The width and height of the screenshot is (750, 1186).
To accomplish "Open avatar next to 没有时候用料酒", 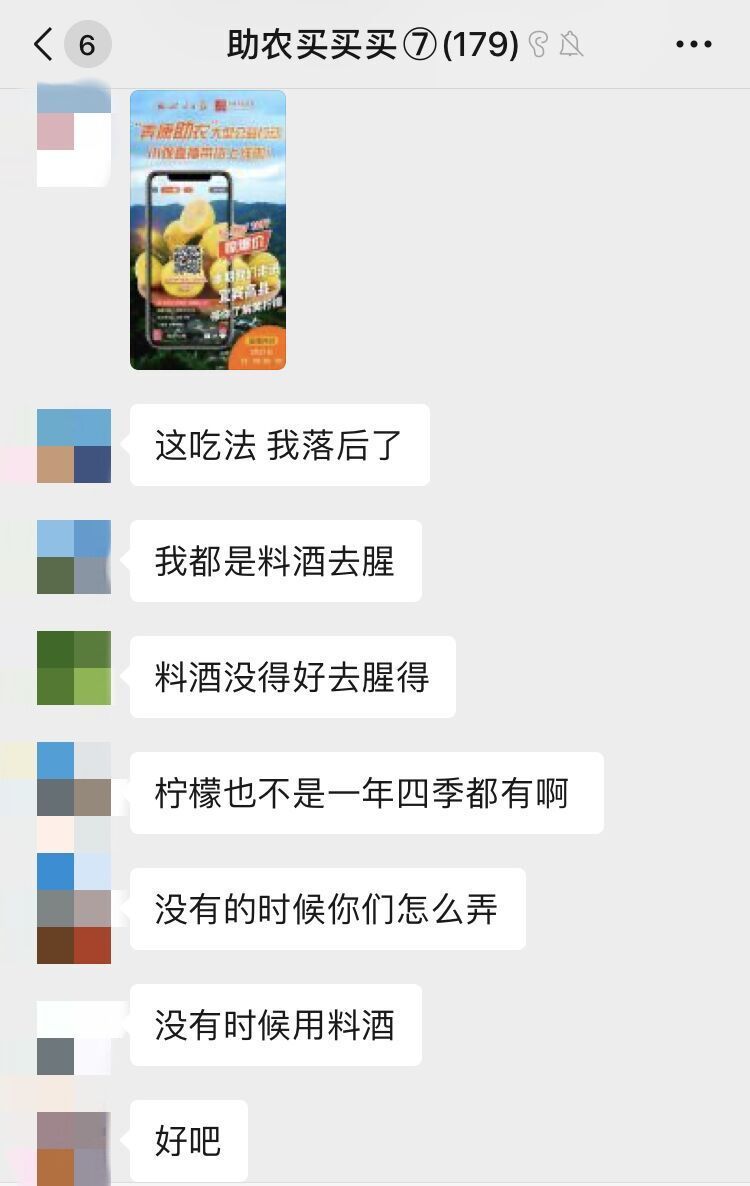I will pos(74,1038).
